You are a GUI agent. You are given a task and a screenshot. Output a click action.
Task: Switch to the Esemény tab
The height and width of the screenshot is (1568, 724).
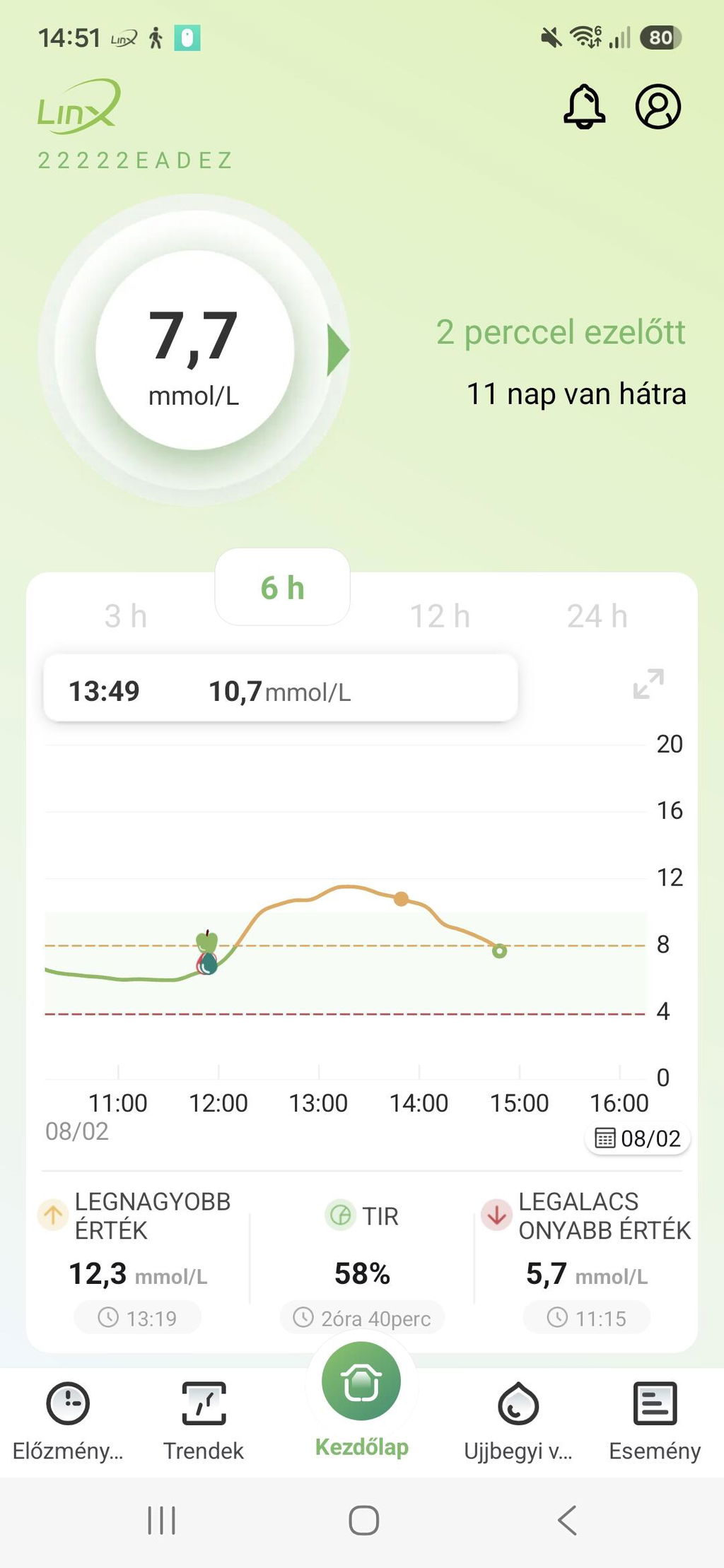pos(655,1421)
